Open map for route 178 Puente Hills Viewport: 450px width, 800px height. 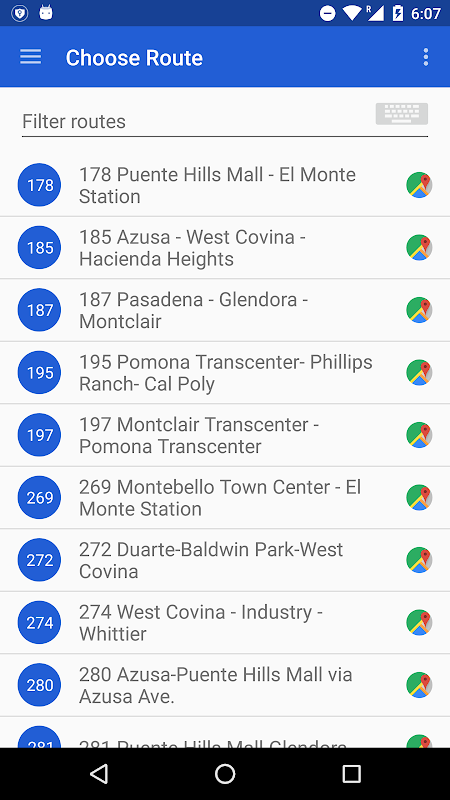tap(419, 185)
